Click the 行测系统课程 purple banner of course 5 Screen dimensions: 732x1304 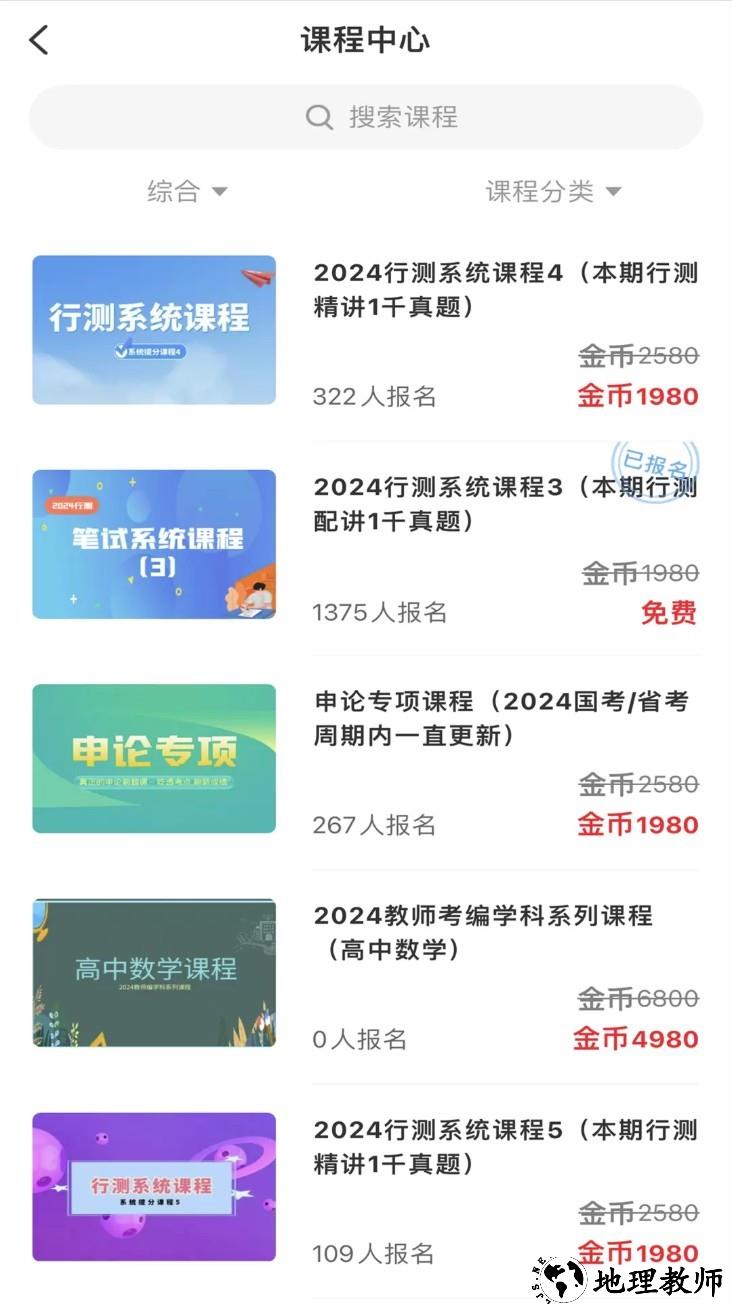click(152, 1186)
